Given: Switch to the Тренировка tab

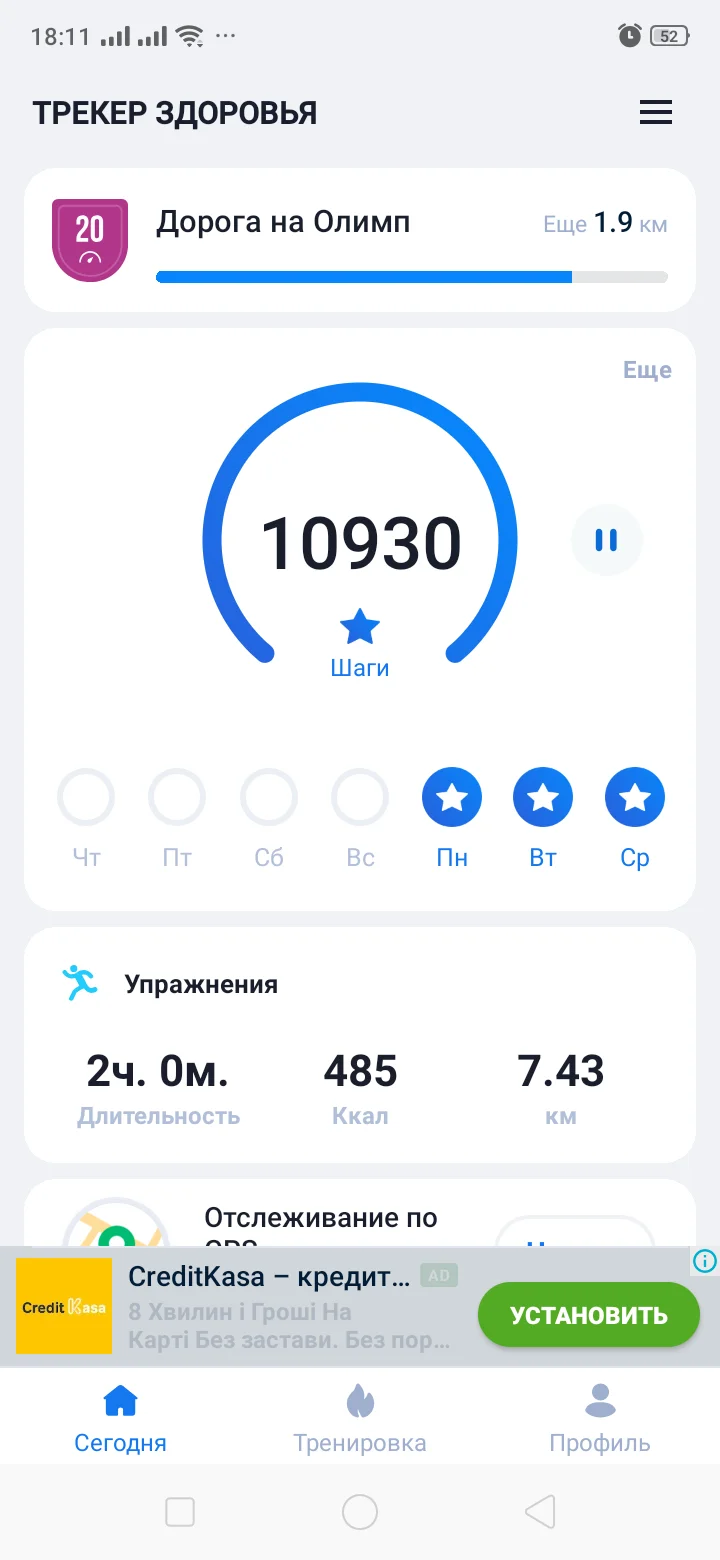Looking at the screenshot, I should click(x=360, y=1417).
